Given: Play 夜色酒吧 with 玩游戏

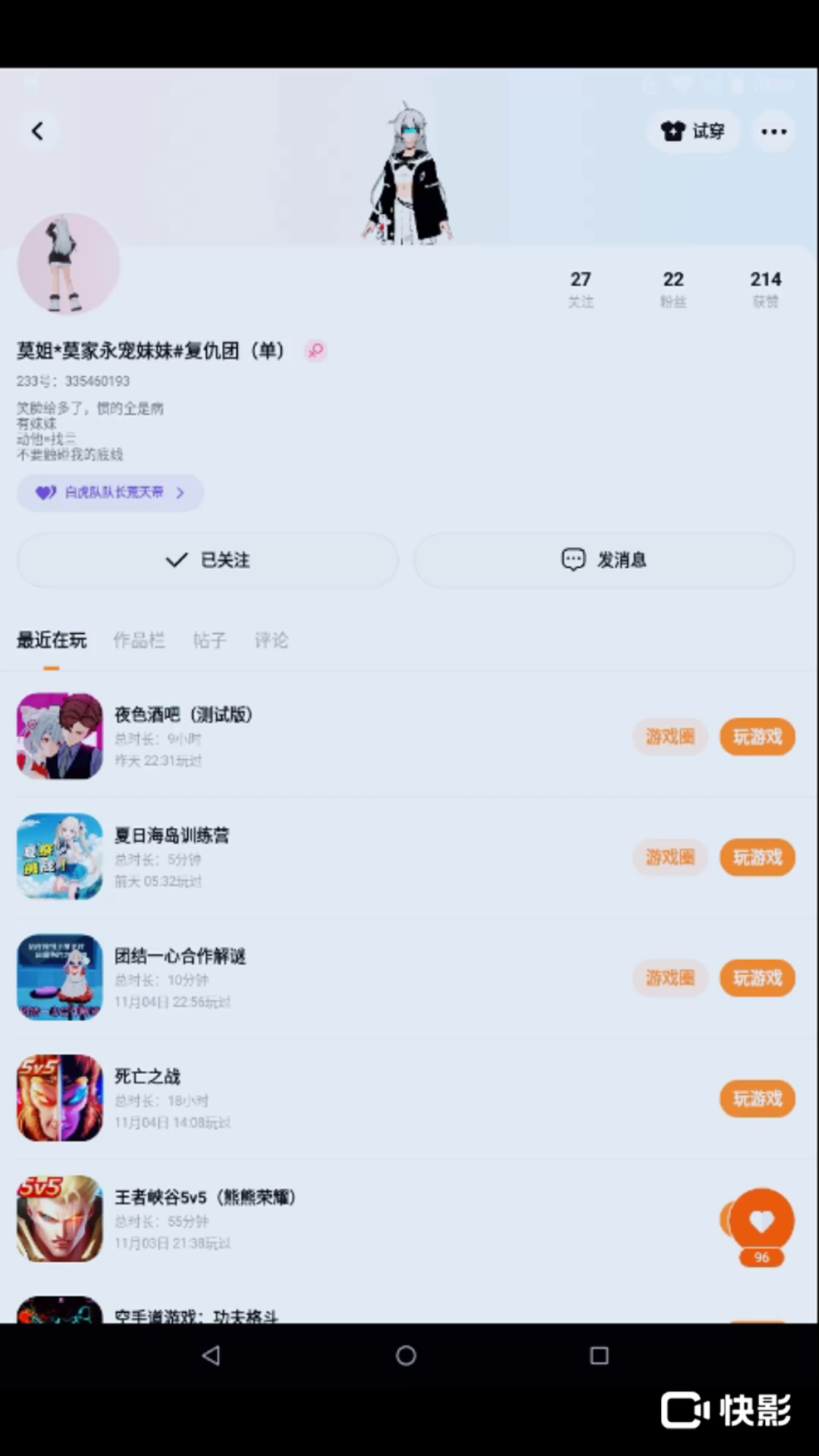Looking at the screenshot, I should pyautogui.click(x=757, y=736).
